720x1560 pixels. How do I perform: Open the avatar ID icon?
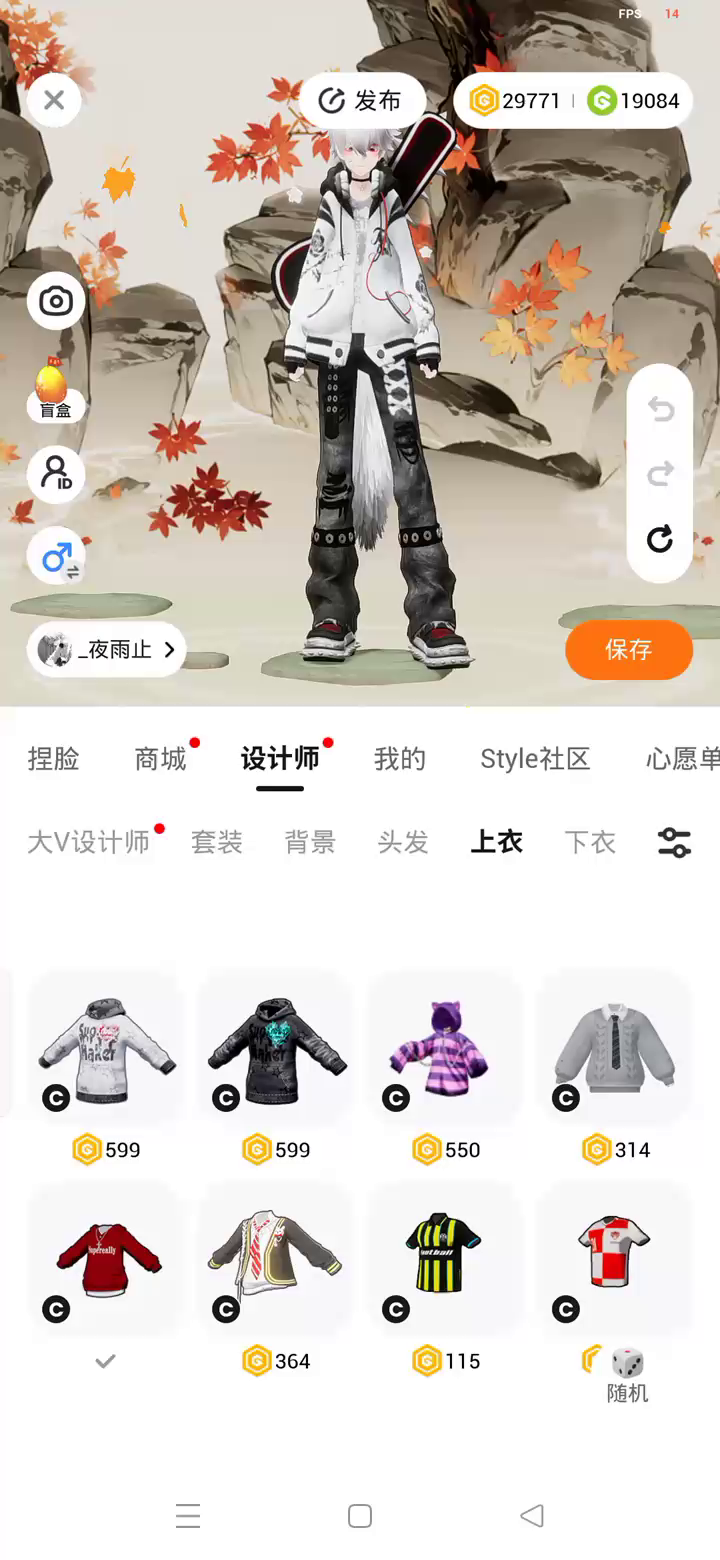click(x=55, y=473)
